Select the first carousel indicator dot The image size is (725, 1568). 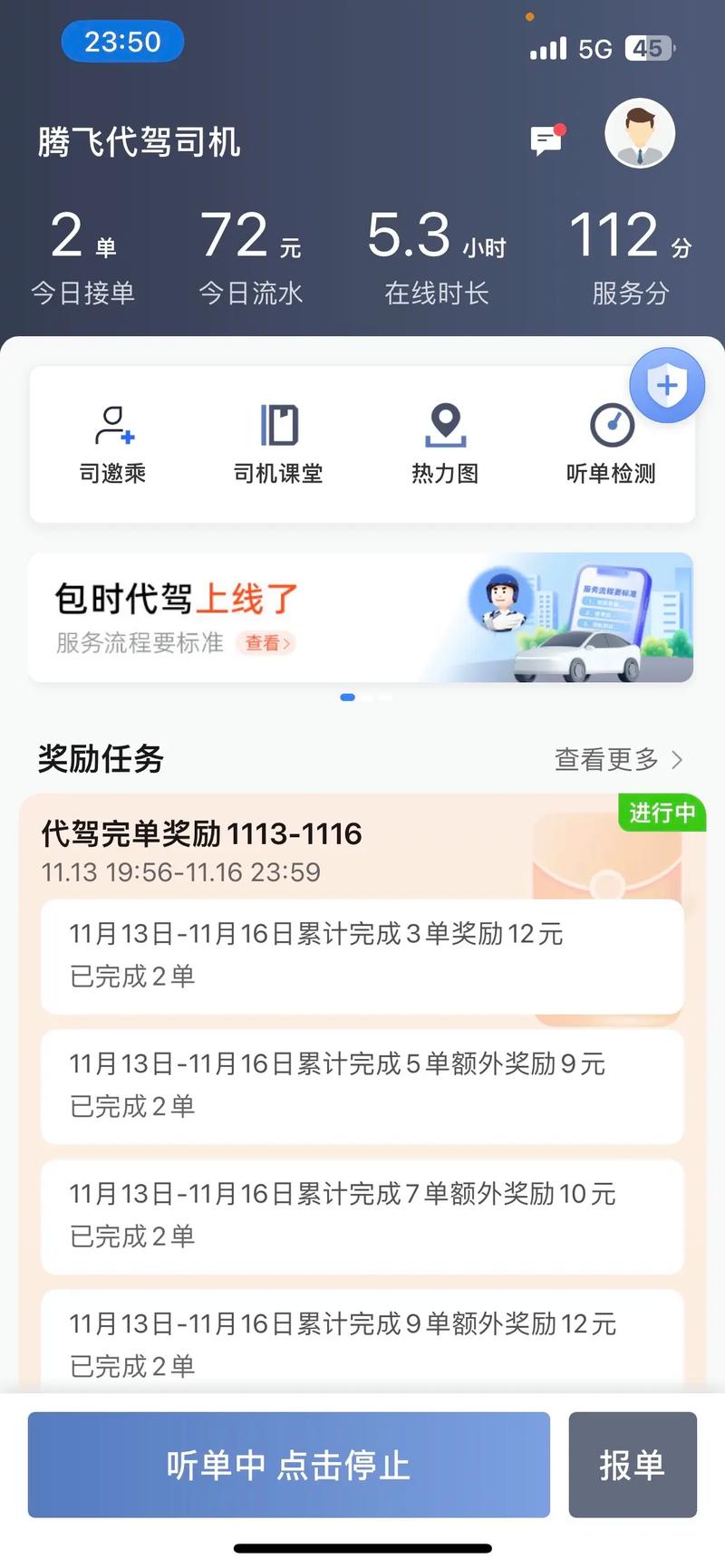click(x=347, y=697)
